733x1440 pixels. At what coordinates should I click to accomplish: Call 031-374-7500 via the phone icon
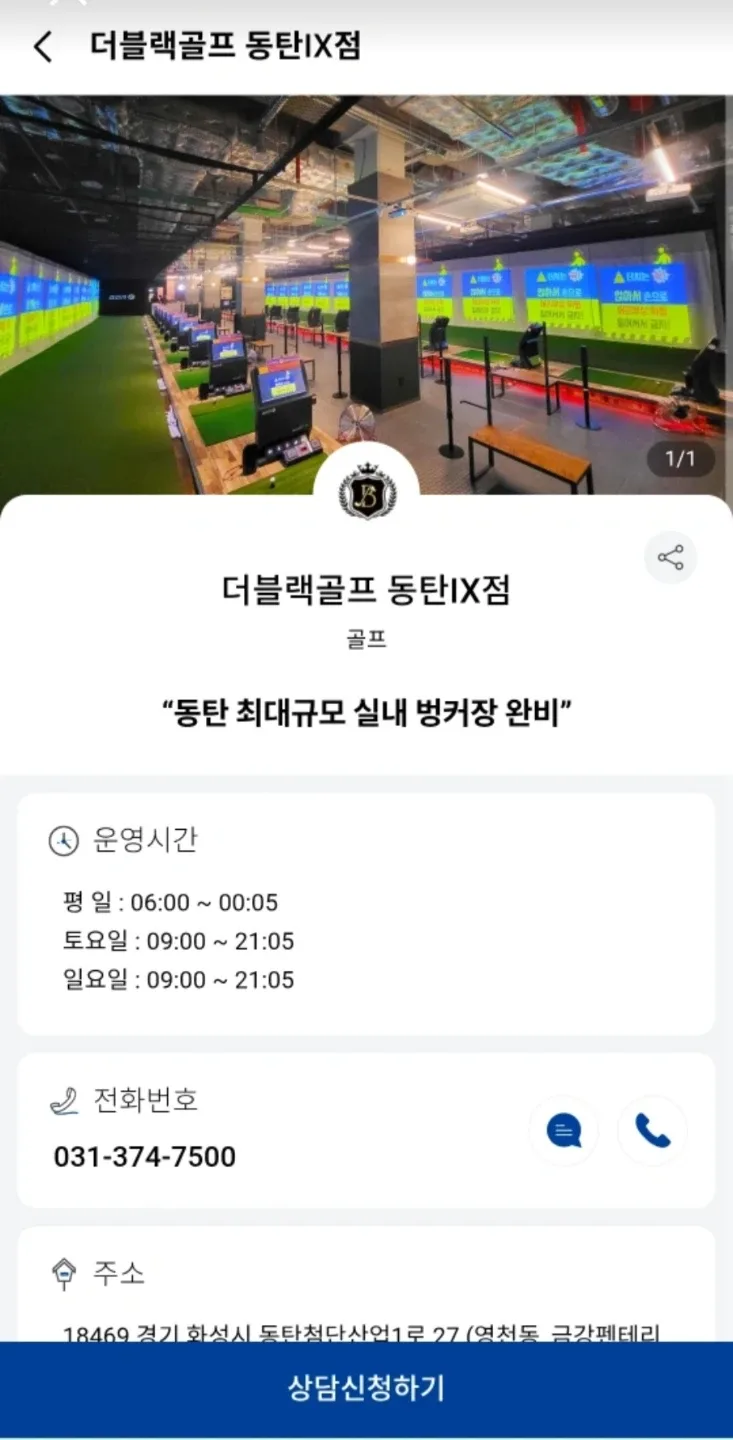click(652, 1131)
